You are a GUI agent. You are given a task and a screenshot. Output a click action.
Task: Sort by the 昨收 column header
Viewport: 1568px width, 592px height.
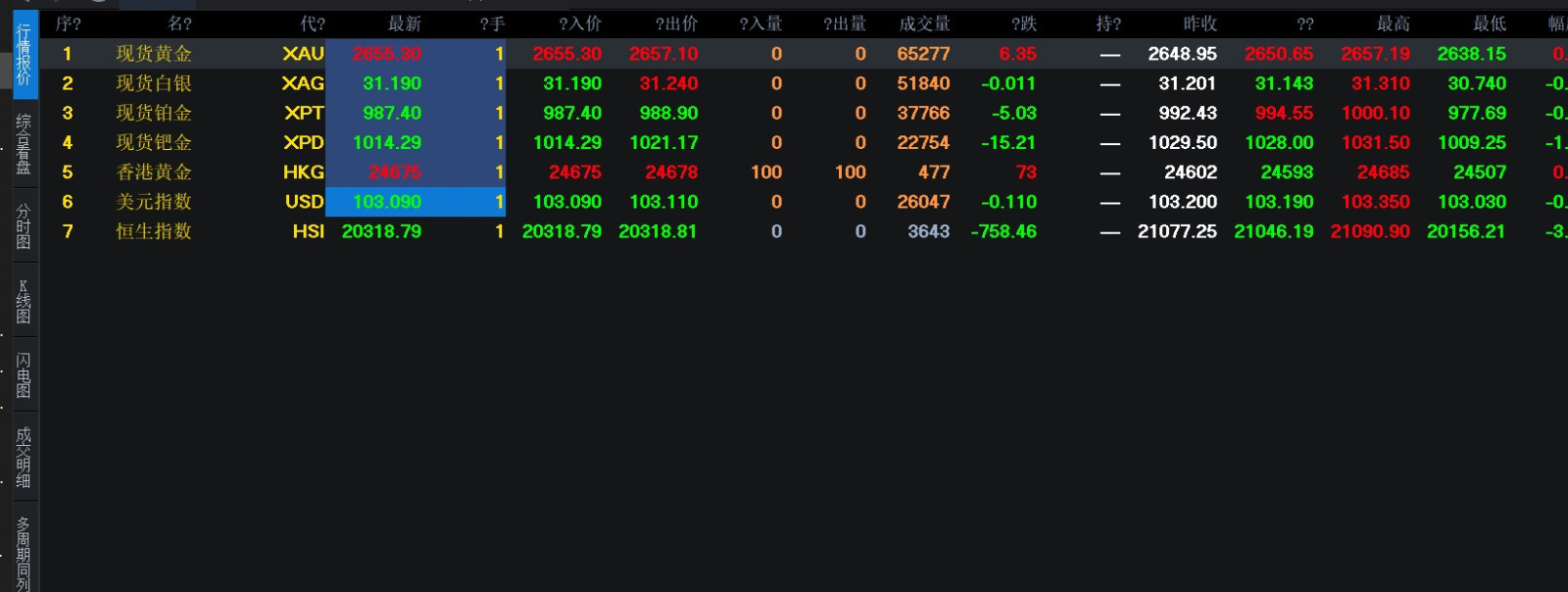pyautogui.click(x=1200, y=24)
